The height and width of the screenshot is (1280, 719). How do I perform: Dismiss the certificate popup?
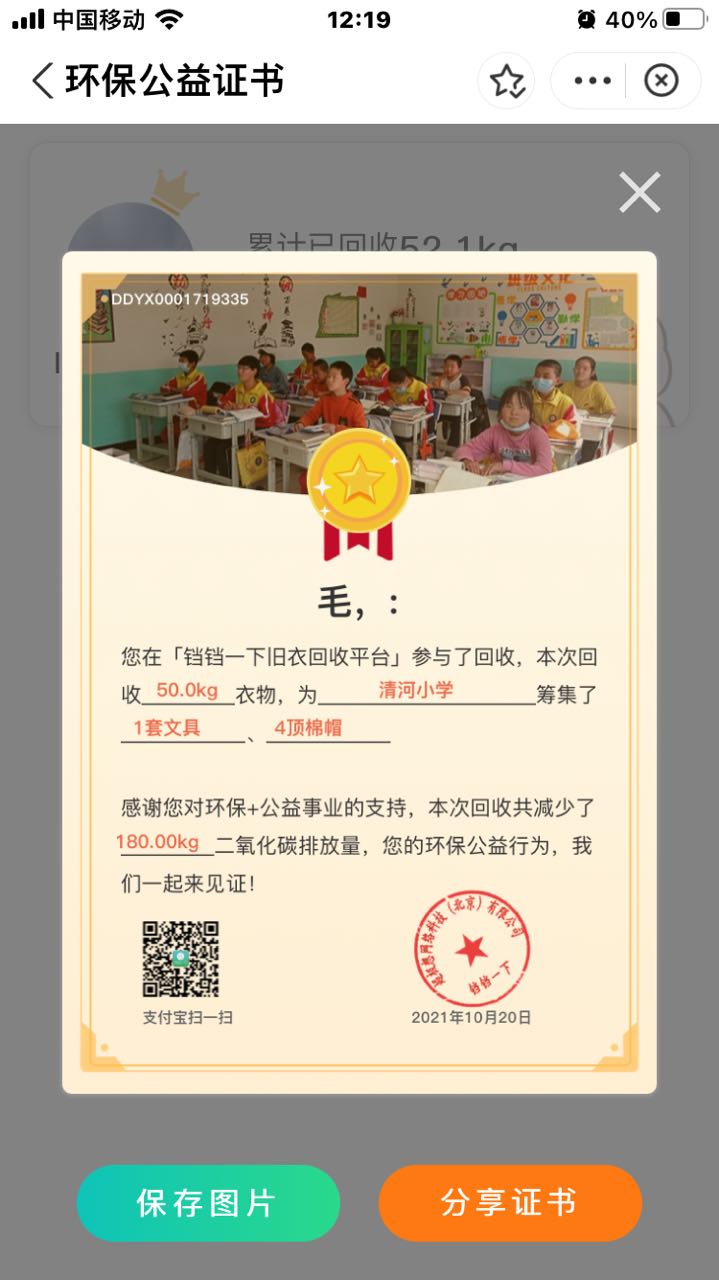639,193
